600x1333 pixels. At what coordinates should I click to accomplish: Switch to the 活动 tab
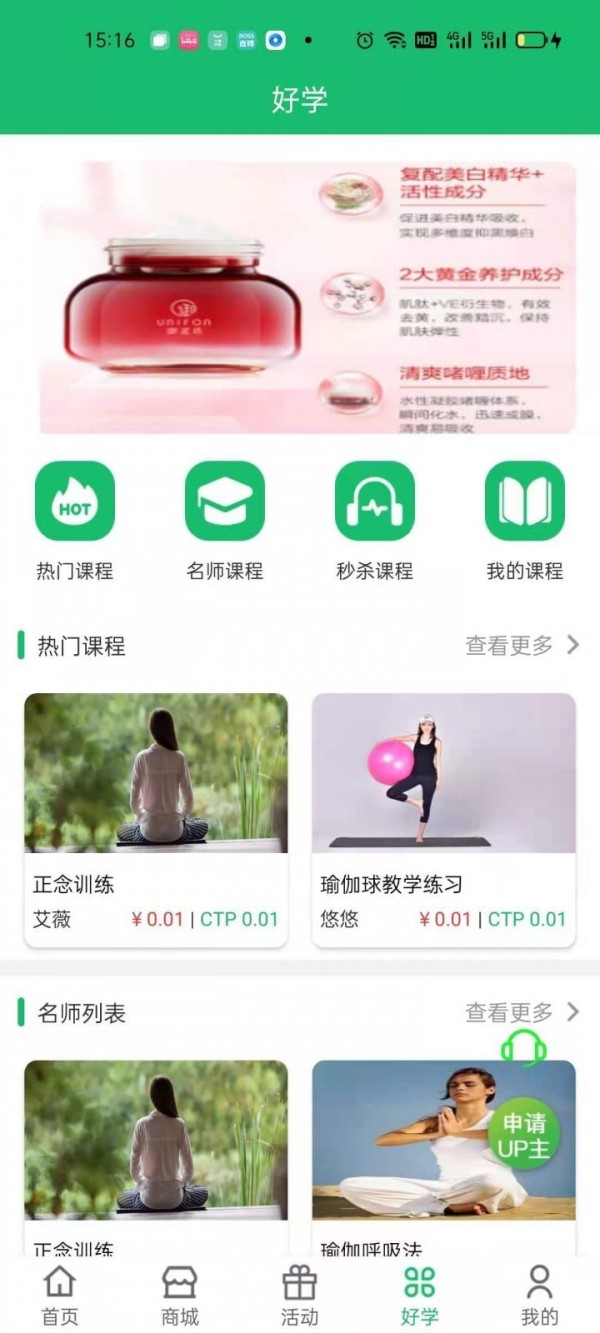coord(300,1294)
